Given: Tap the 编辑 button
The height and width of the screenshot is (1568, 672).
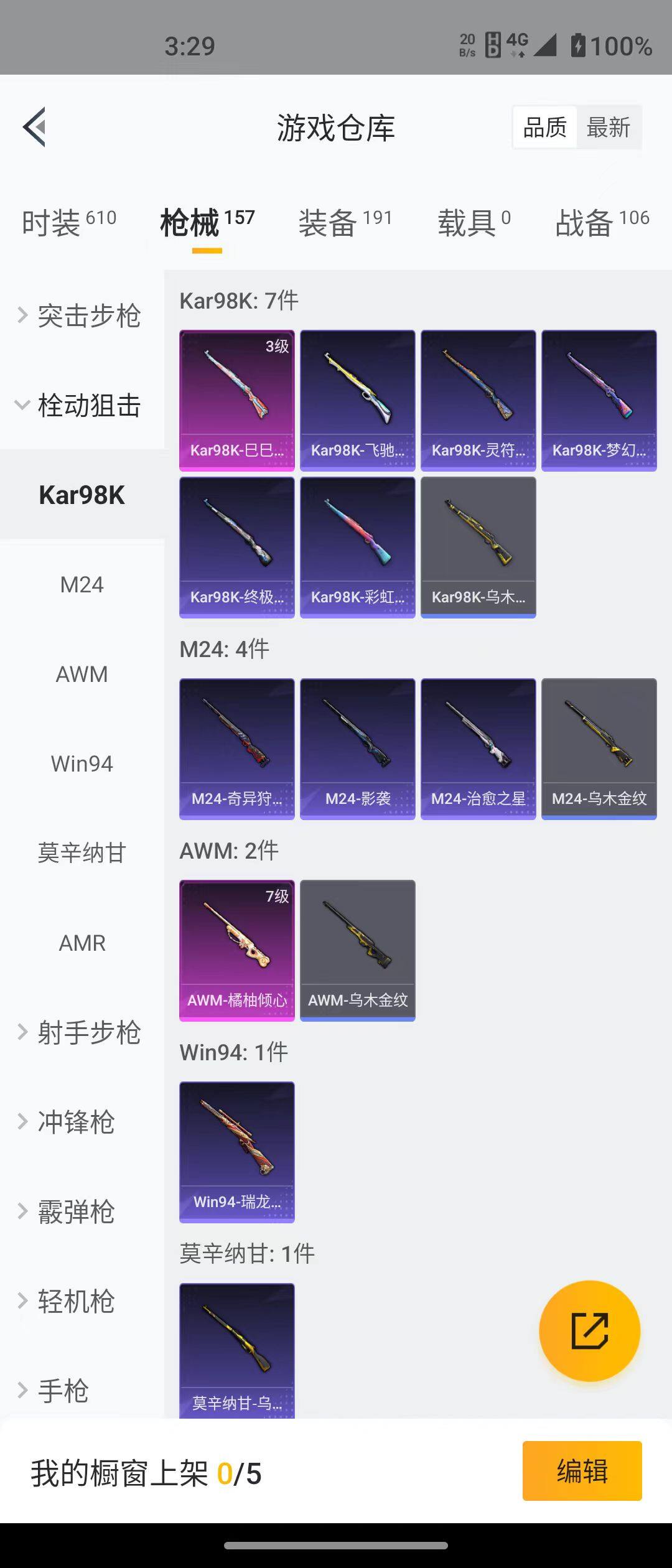Looking at the screenshot, I should coord(582,1471).
